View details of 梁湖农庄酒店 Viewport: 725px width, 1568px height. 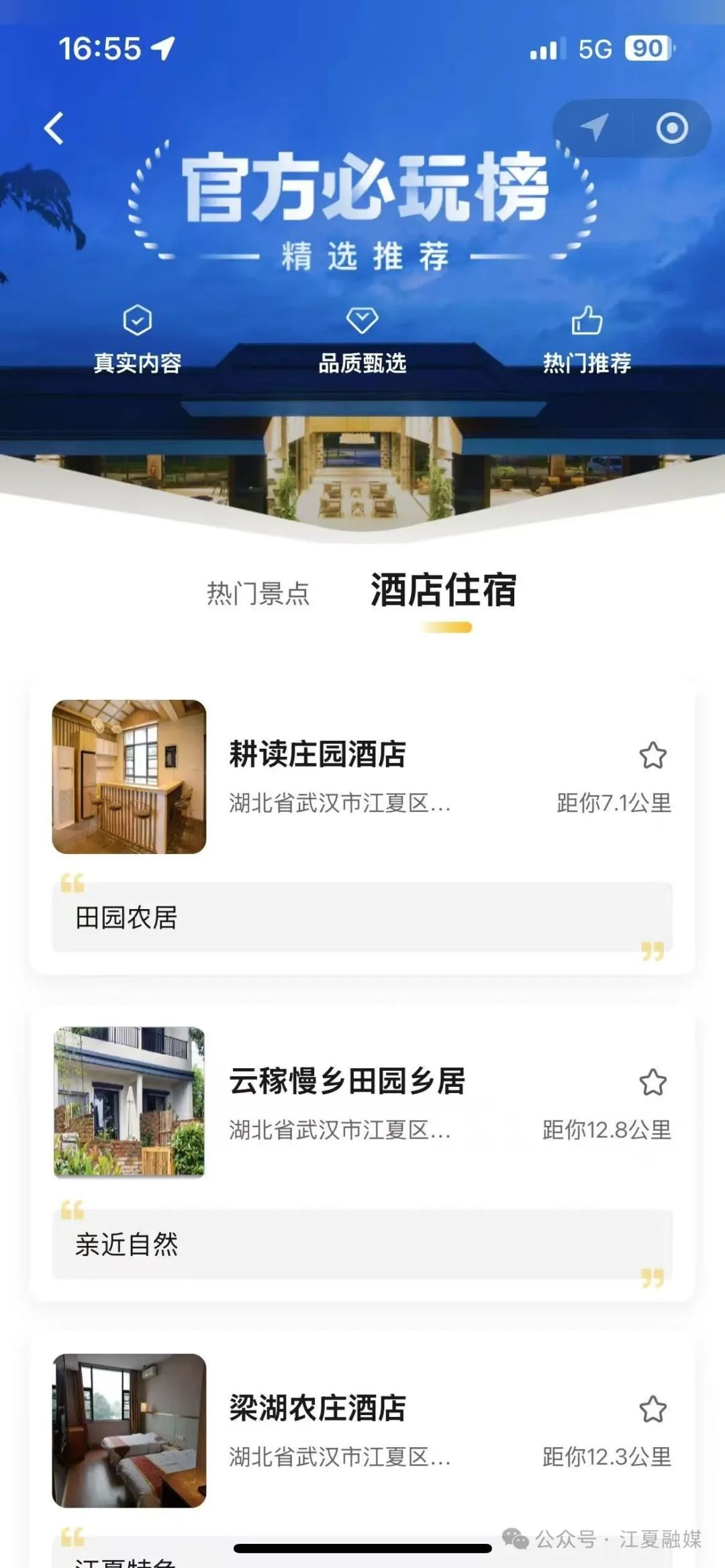[x=317, y=1408]
